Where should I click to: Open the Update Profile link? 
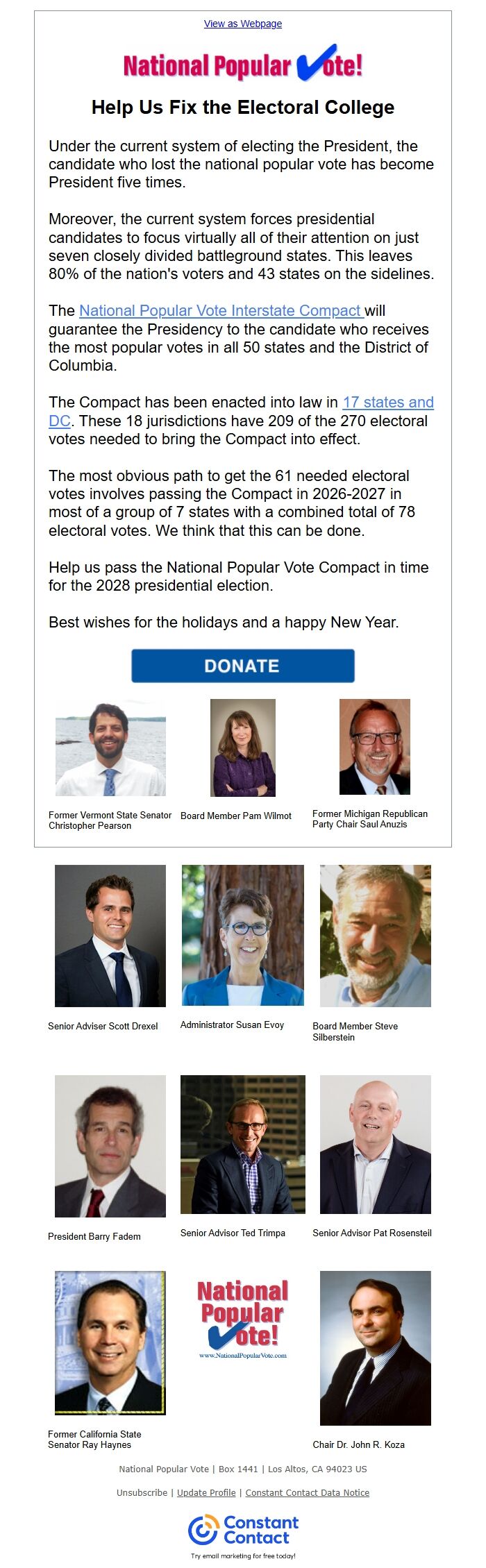(x=206, y=1492)
